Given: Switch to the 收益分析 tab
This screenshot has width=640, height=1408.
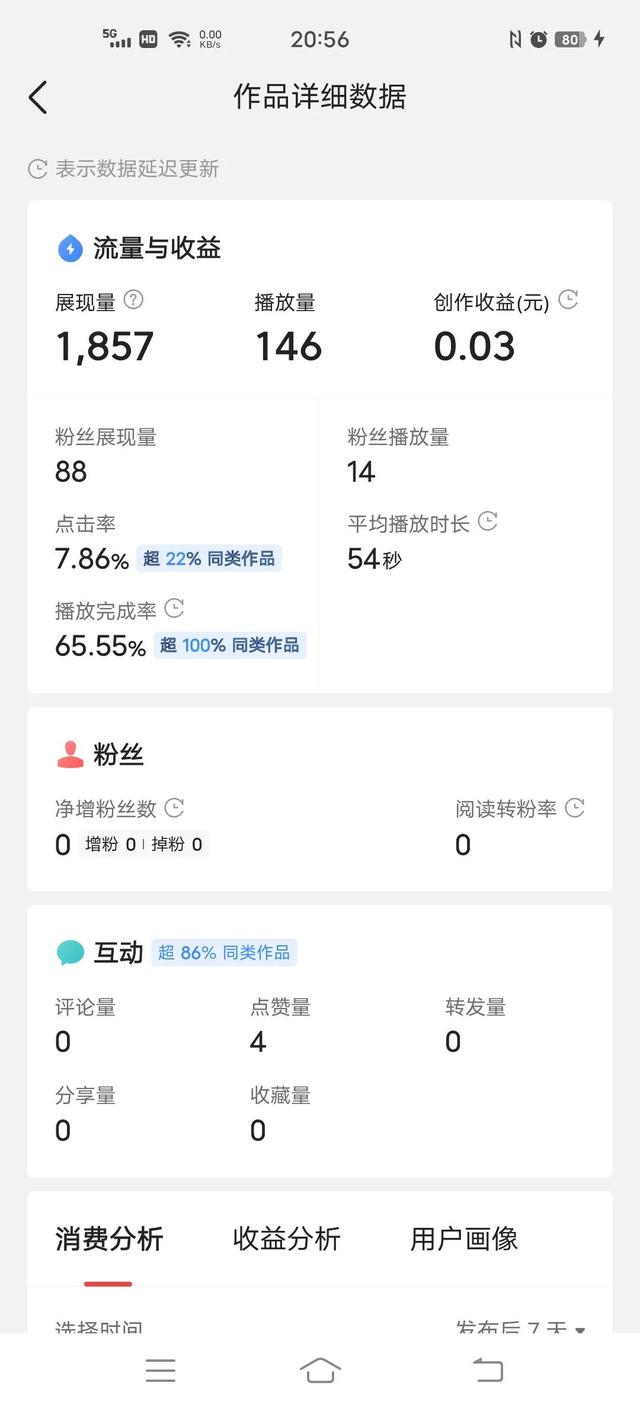Looking at the screenshot, I should tap(287, 1239).
